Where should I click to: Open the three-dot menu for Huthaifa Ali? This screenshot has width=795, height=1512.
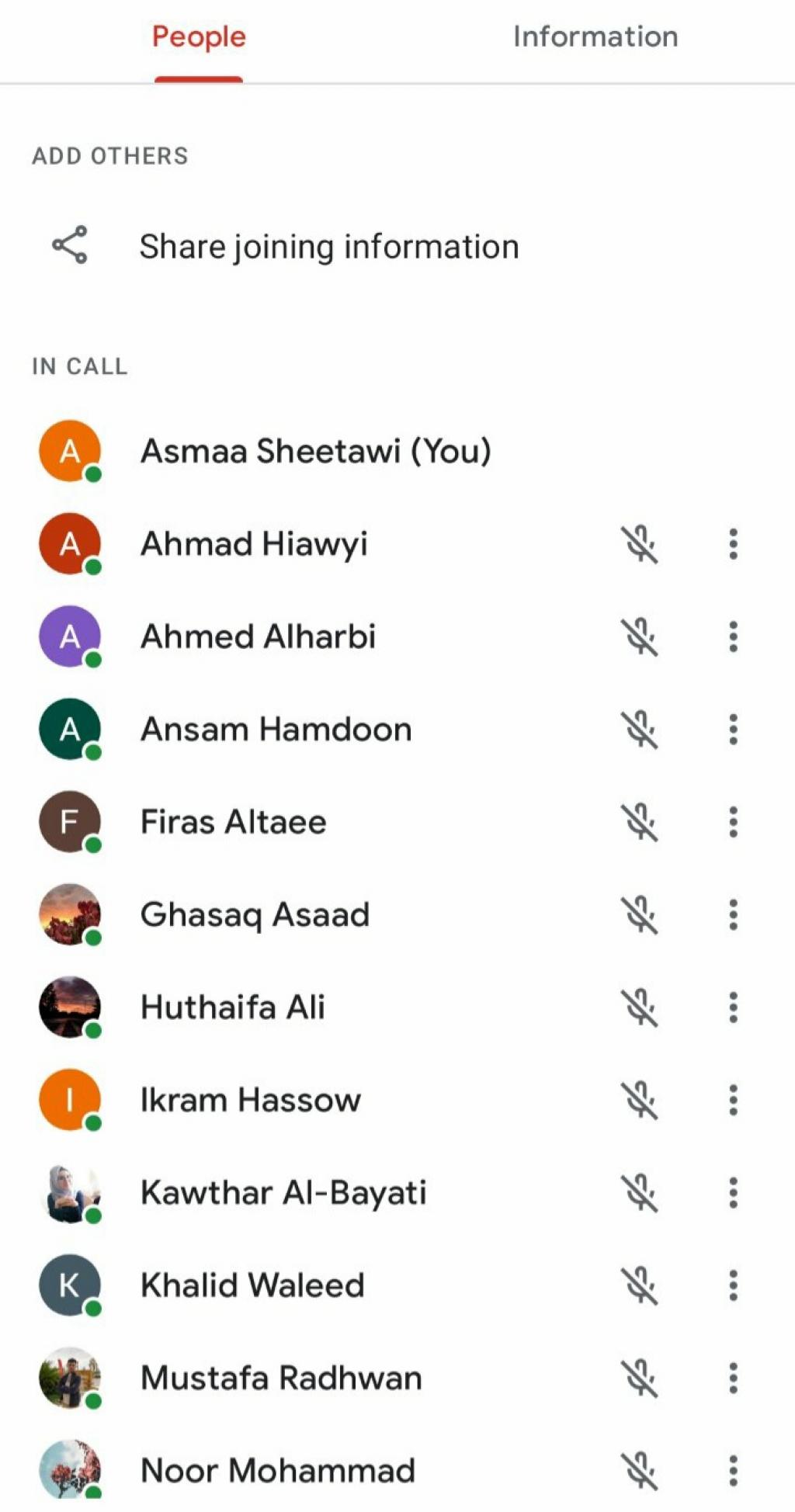732,1007
